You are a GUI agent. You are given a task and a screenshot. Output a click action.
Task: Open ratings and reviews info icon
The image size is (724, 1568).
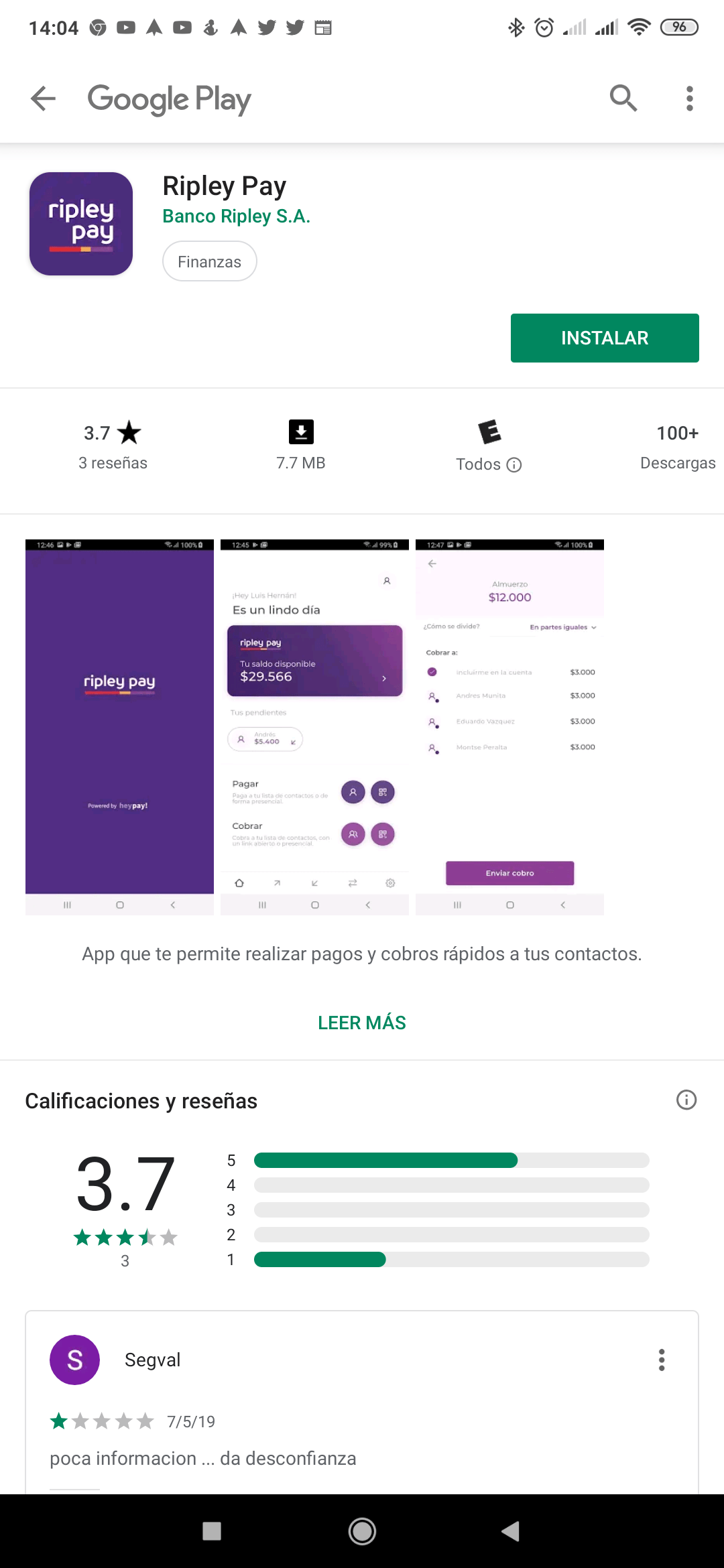coord(686,1100)
